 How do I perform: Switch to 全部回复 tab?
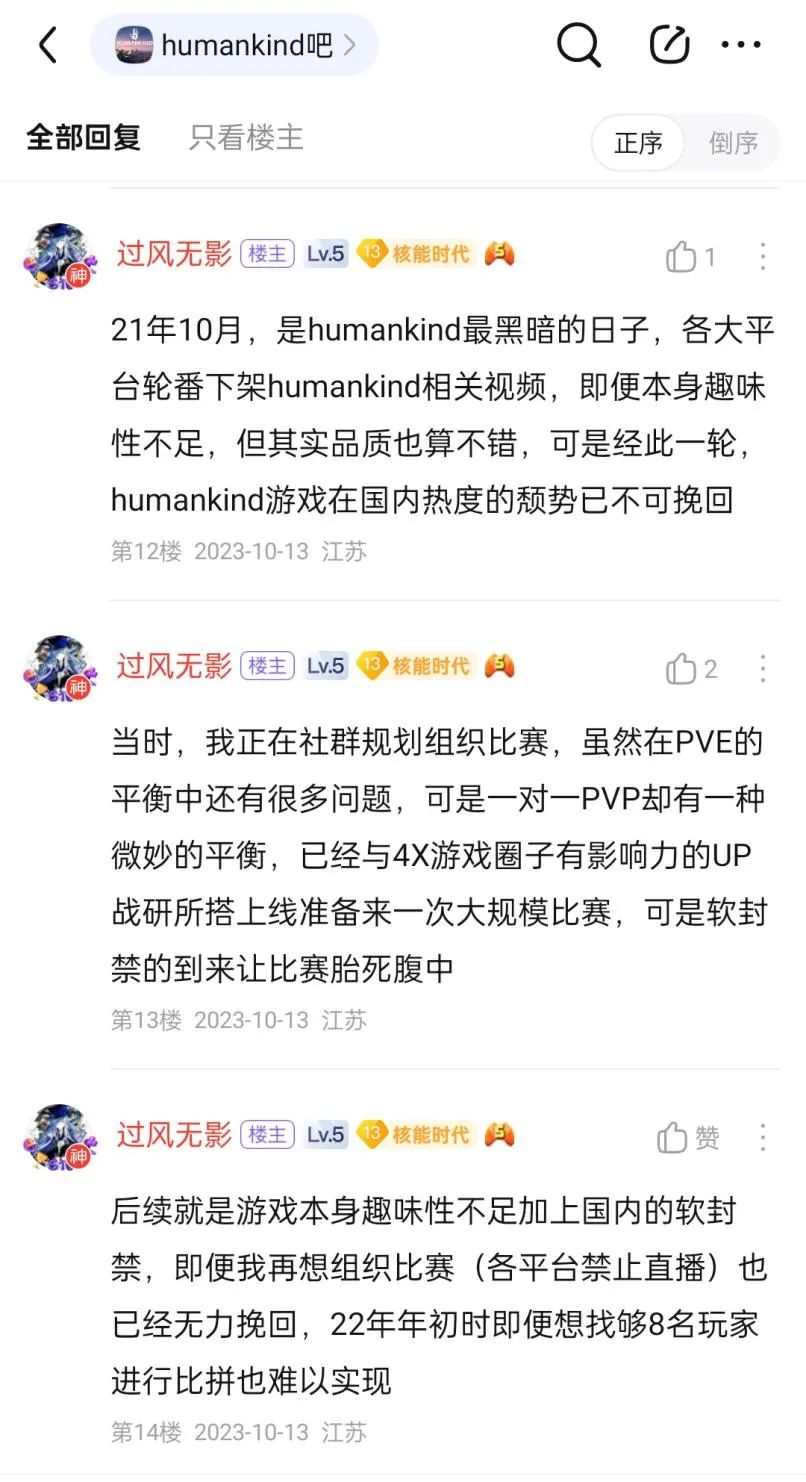coord(84,137)
